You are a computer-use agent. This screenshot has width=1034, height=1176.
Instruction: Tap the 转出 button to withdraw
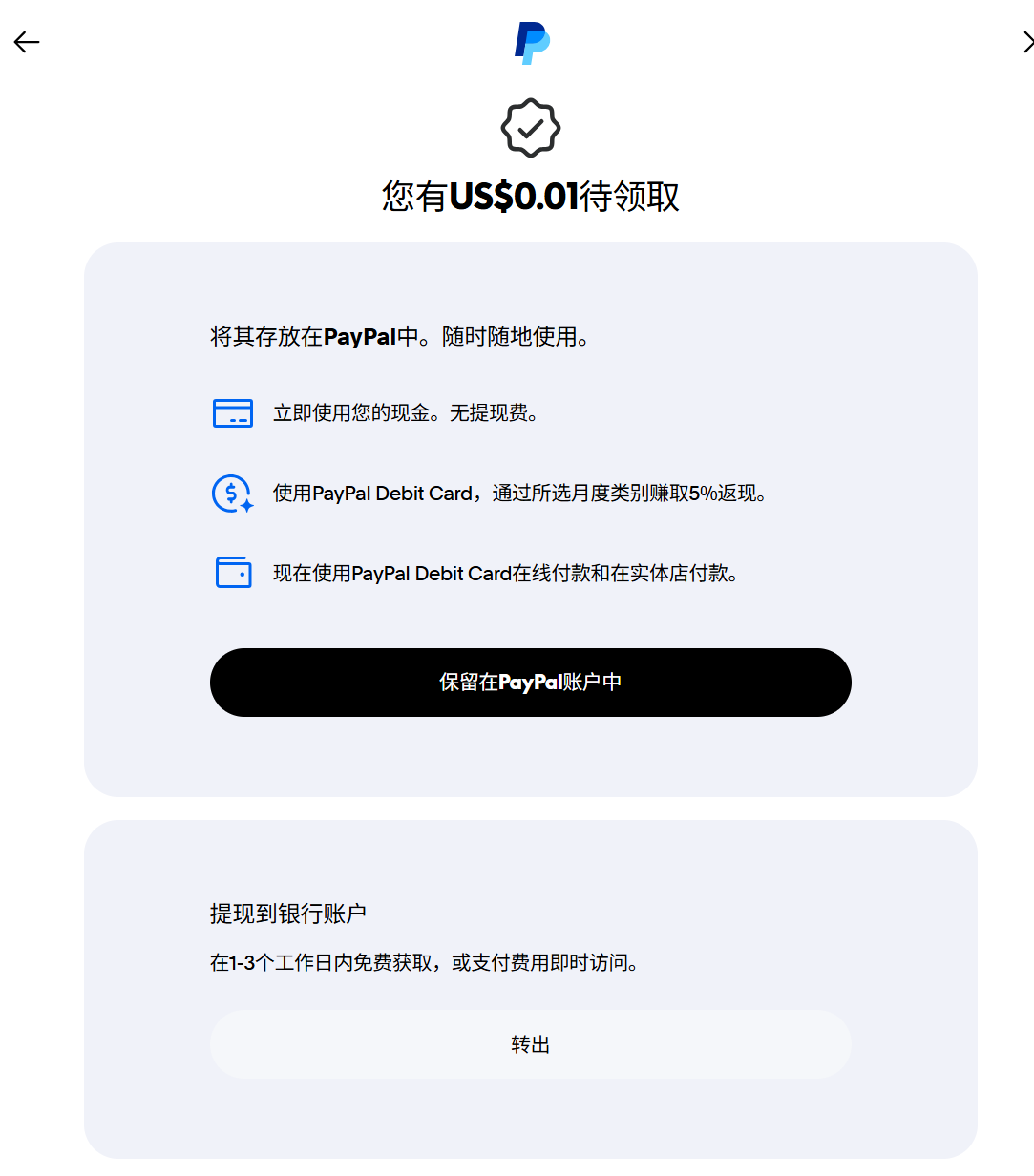tap(530, 1044)
